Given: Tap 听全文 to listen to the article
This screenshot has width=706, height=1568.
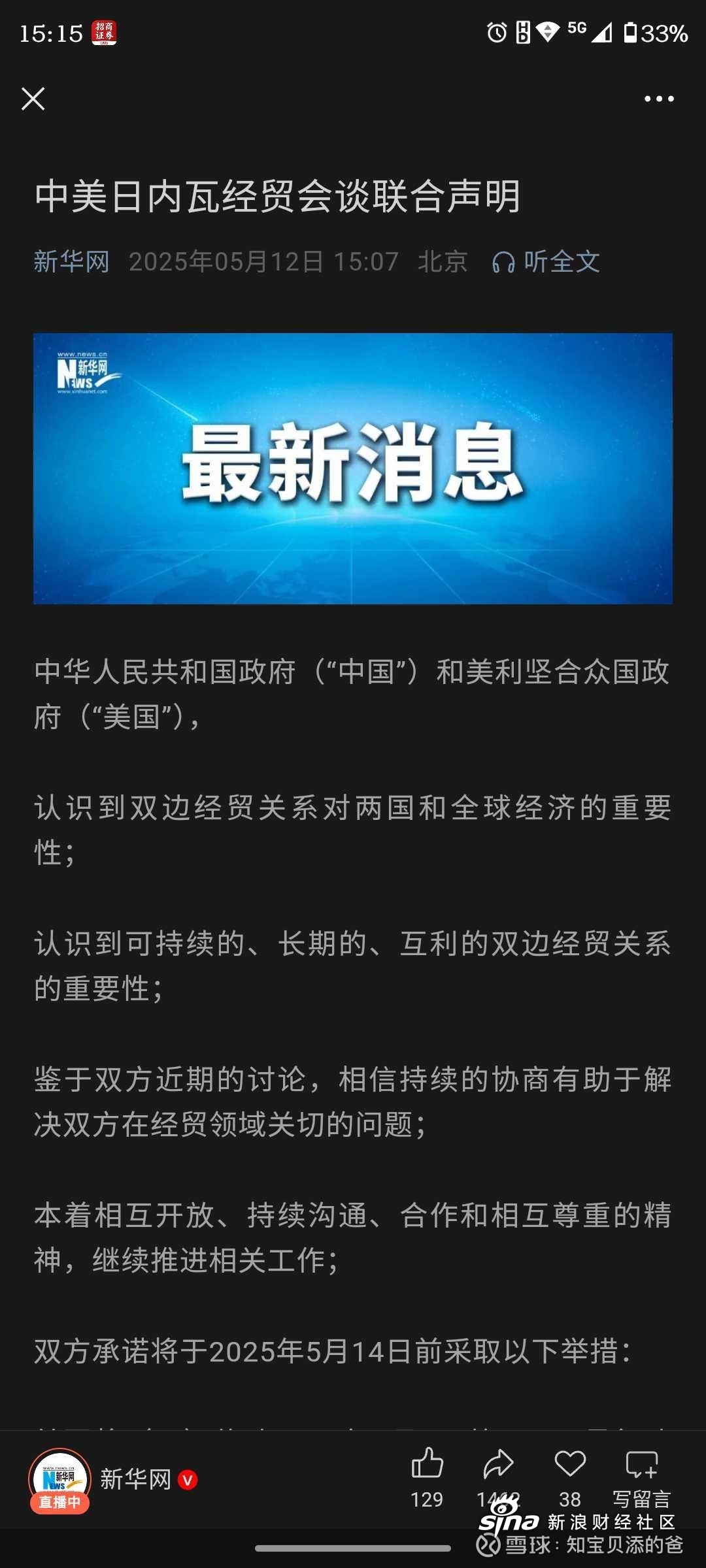Looking at the screenshot, I should click(546, 262).
